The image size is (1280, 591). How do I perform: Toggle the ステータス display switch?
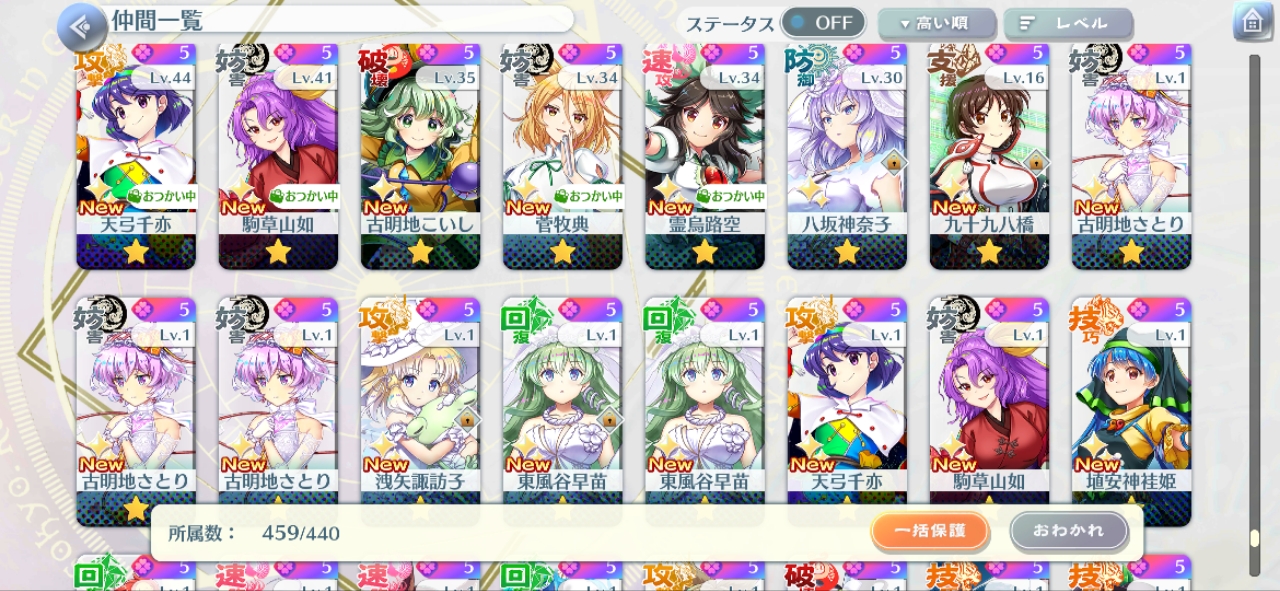click(822, 22)
